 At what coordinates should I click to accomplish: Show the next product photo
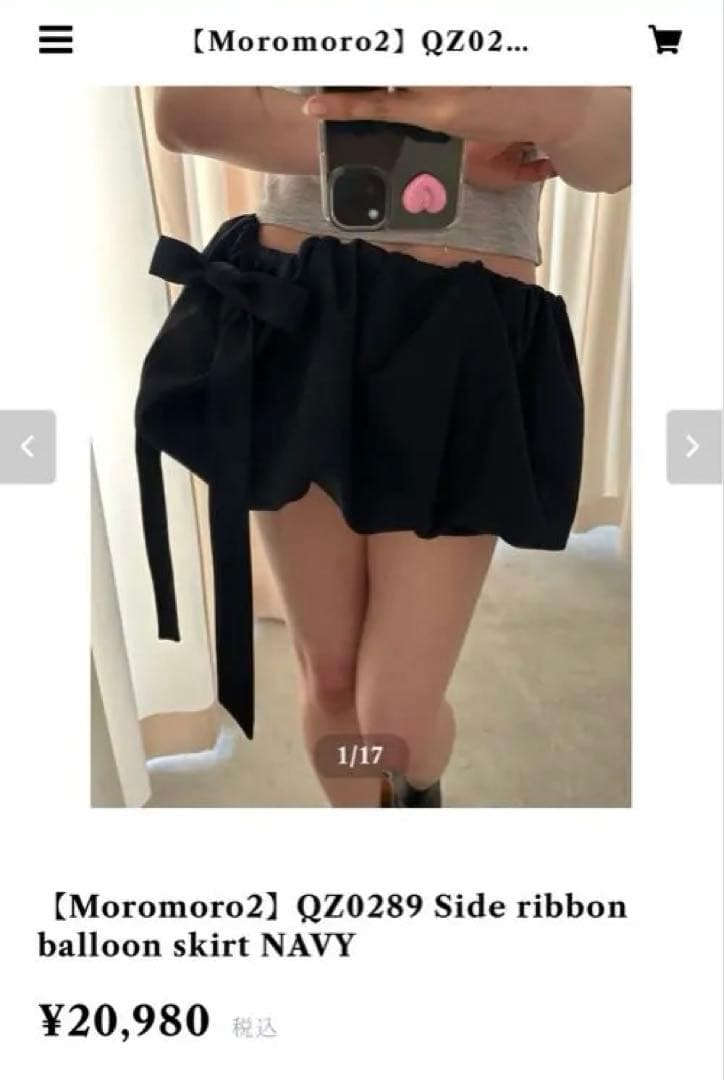693,447
